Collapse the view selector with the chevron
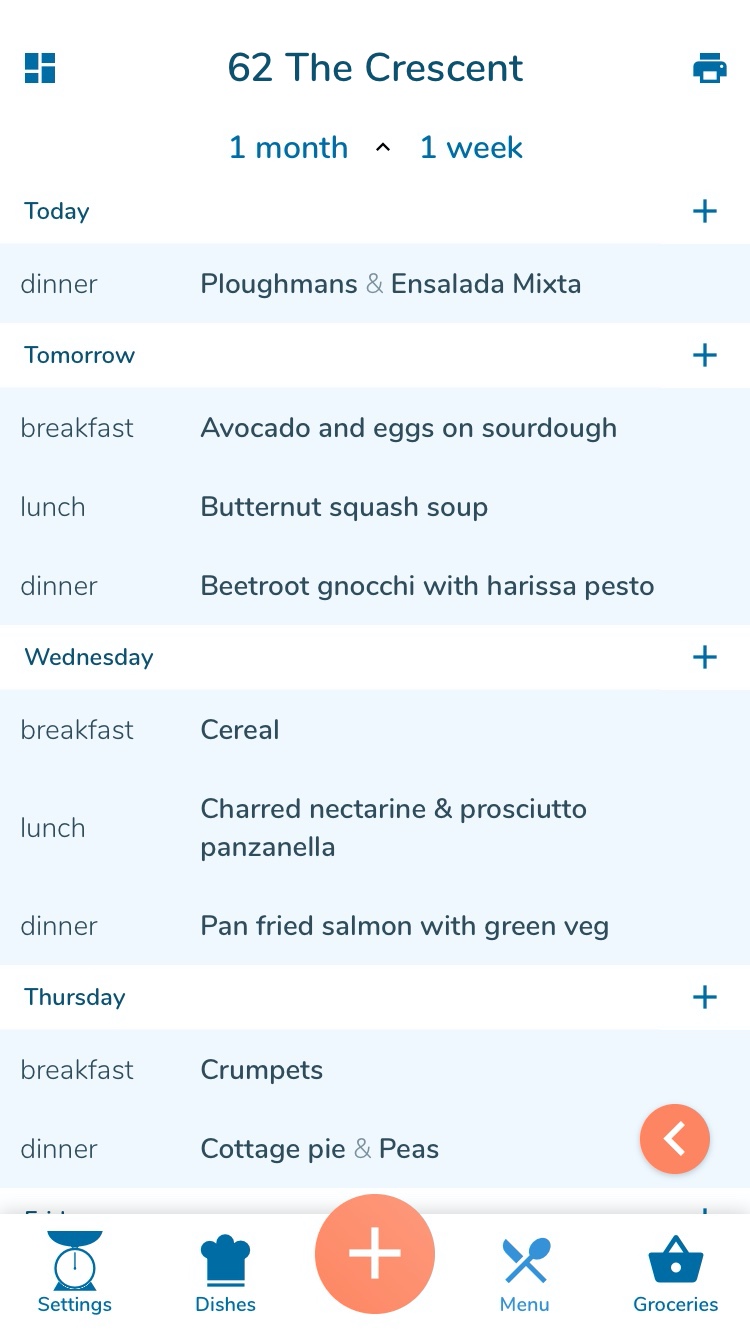 [382, 147]
